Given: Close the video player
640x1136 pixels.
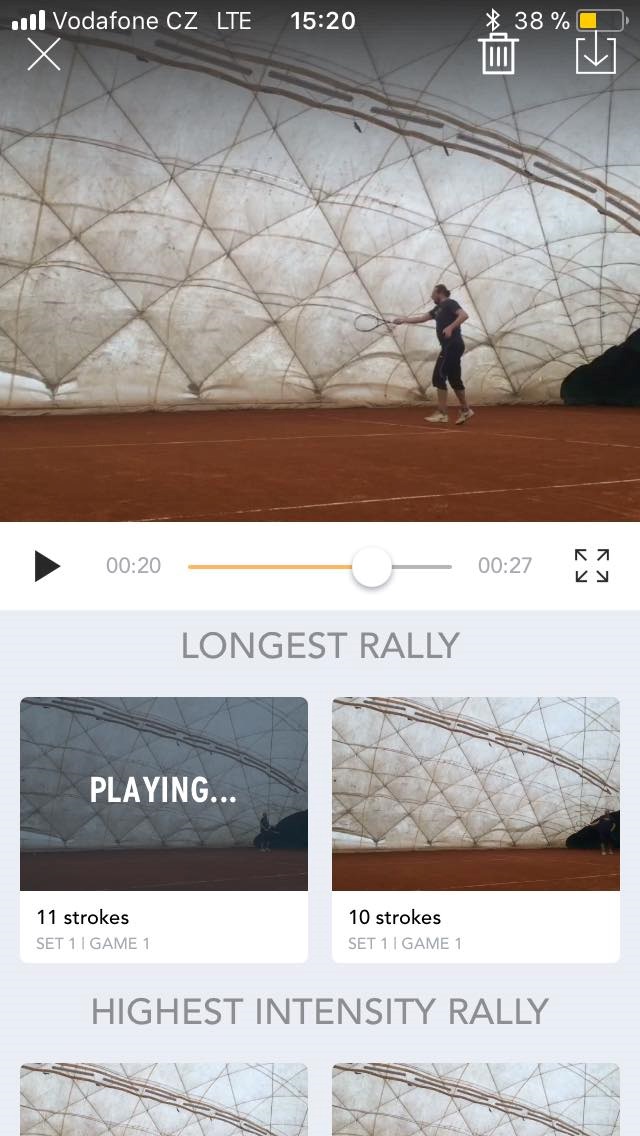Looking at the screenshot, I should pos(44,54).
